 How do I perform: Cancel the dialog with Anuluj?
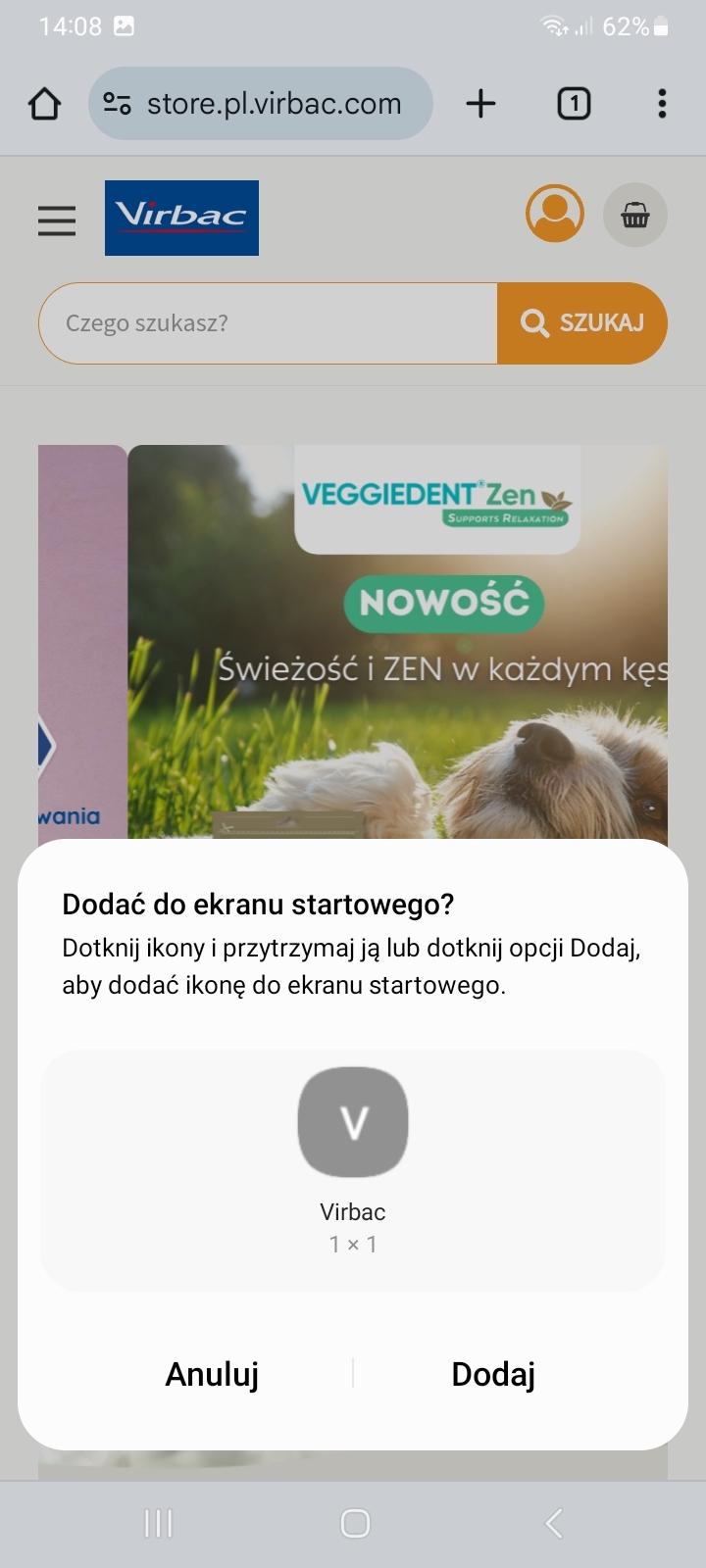point(212,1374)
